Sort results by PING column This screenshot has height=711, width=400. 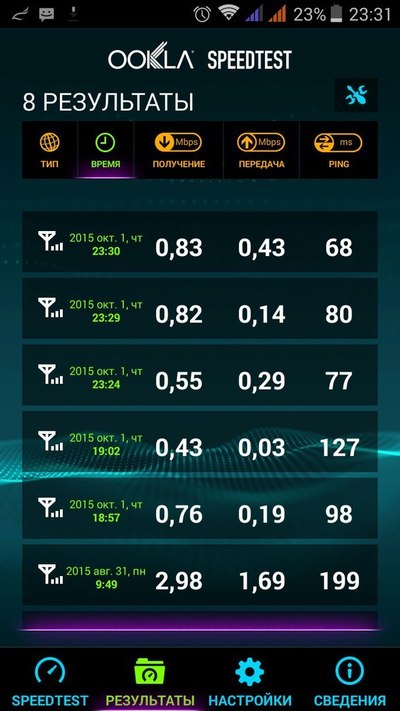pos(339,150)
